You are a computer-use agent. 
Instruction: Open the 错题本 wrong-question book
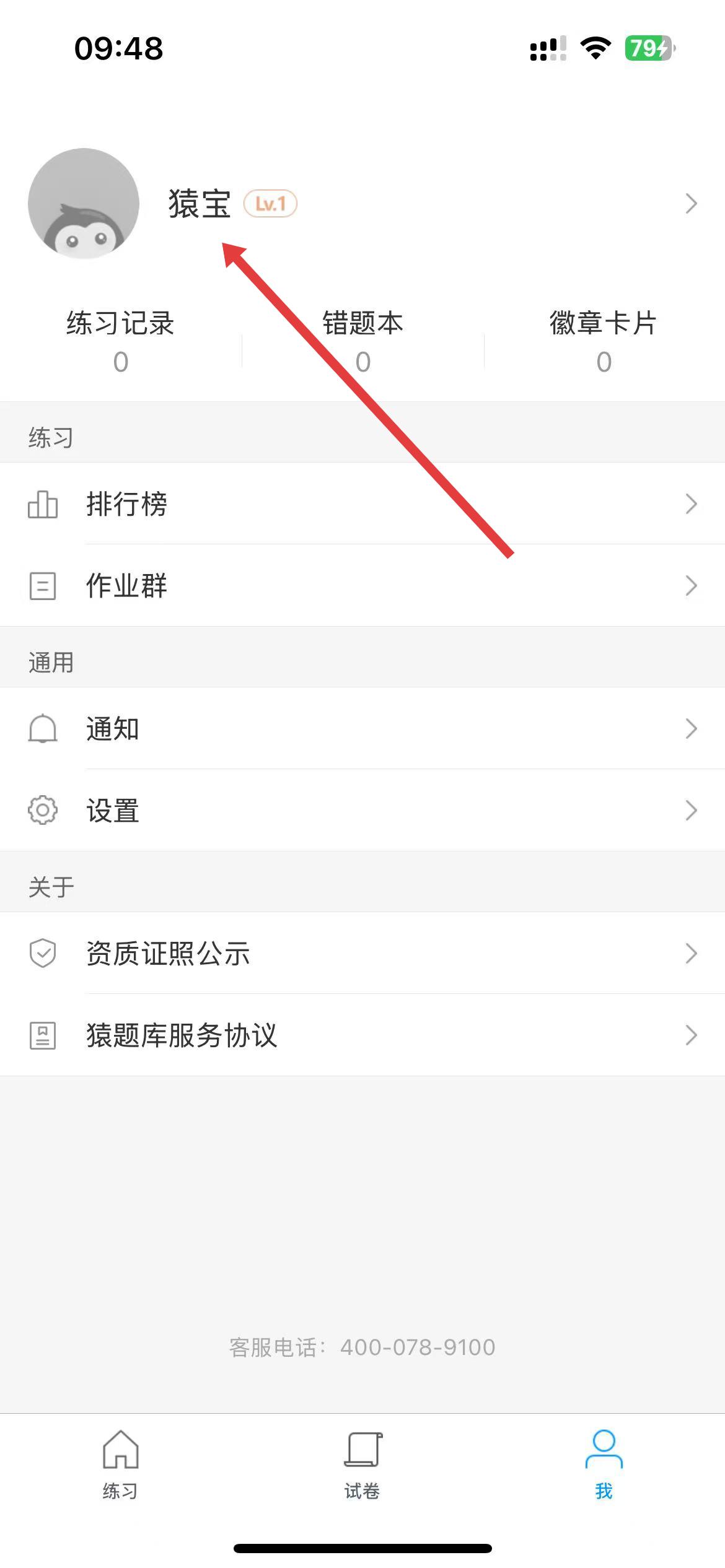(x=362, y=341)
